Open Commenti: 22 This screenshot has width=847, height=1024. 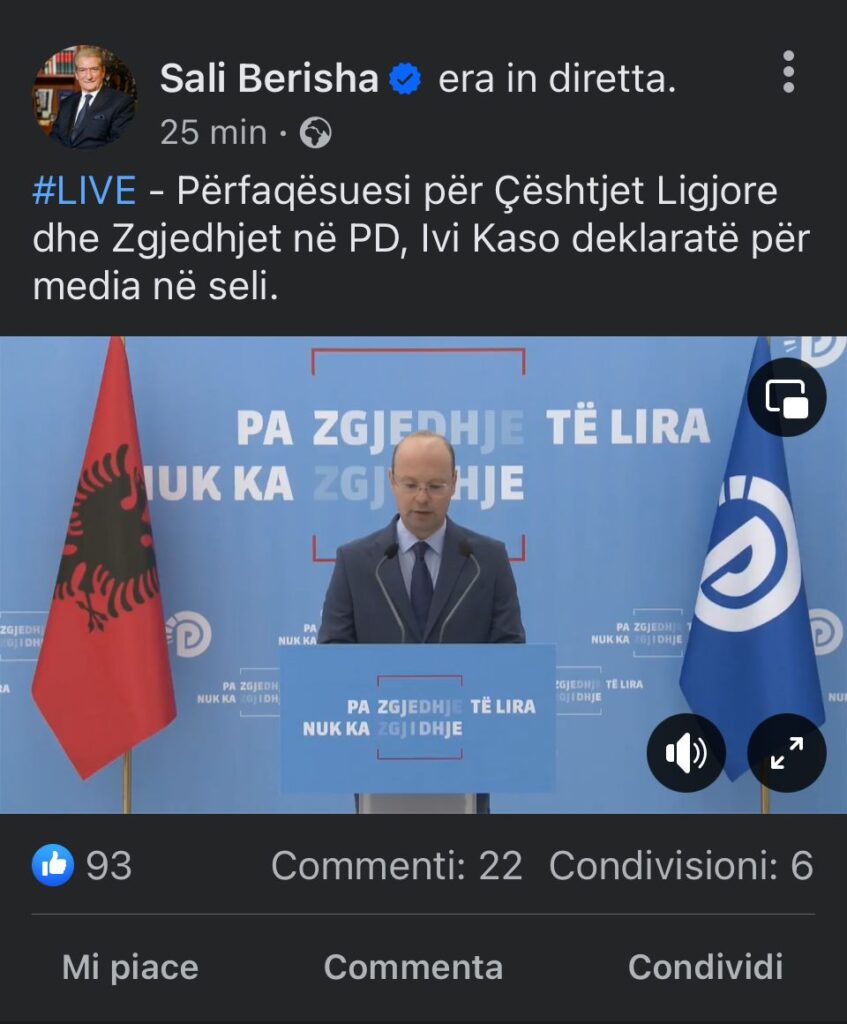pos(396,866)
